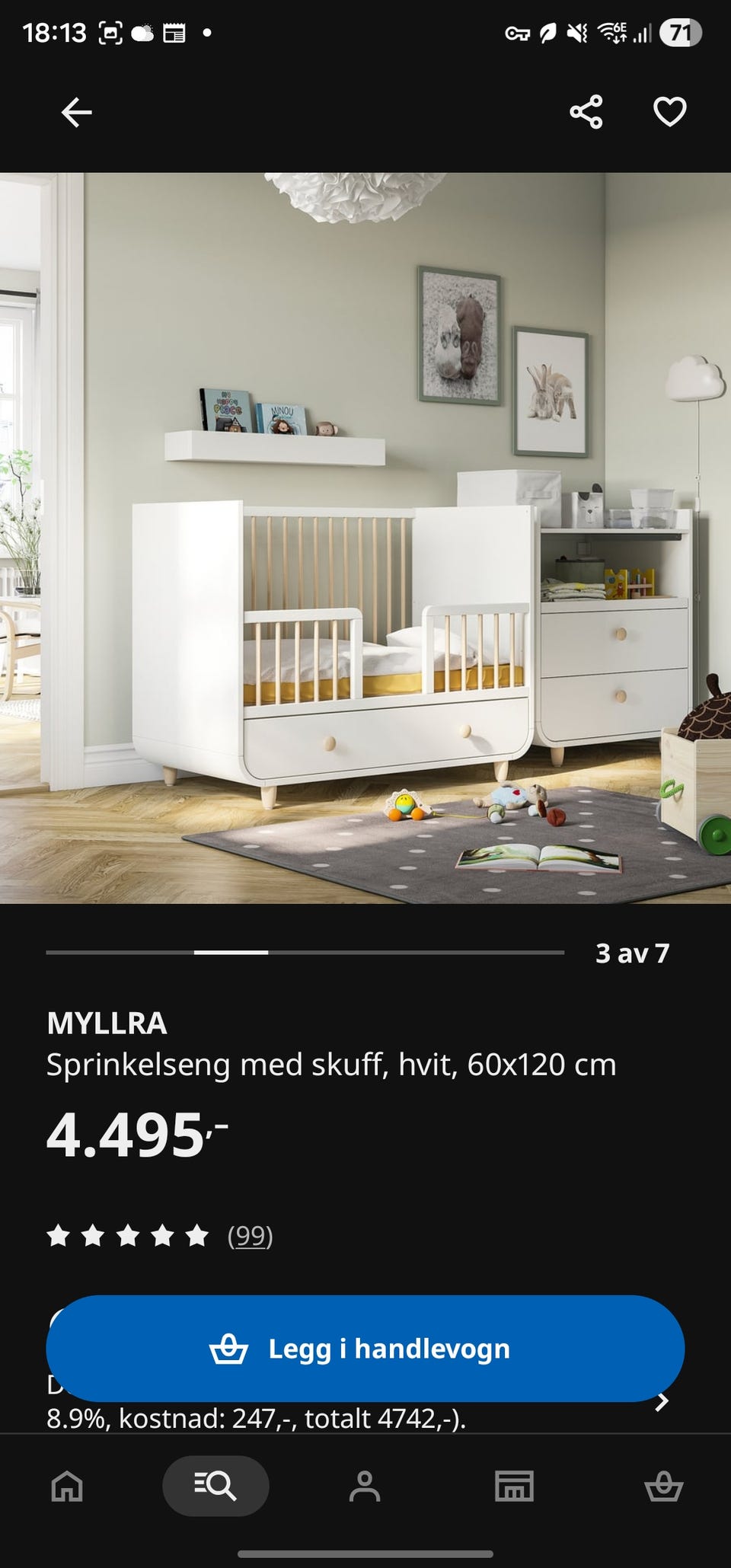The height and width of the screenshot is (1568, 731).
Task: Share this MYLLRA product
Action: point(586,112)
